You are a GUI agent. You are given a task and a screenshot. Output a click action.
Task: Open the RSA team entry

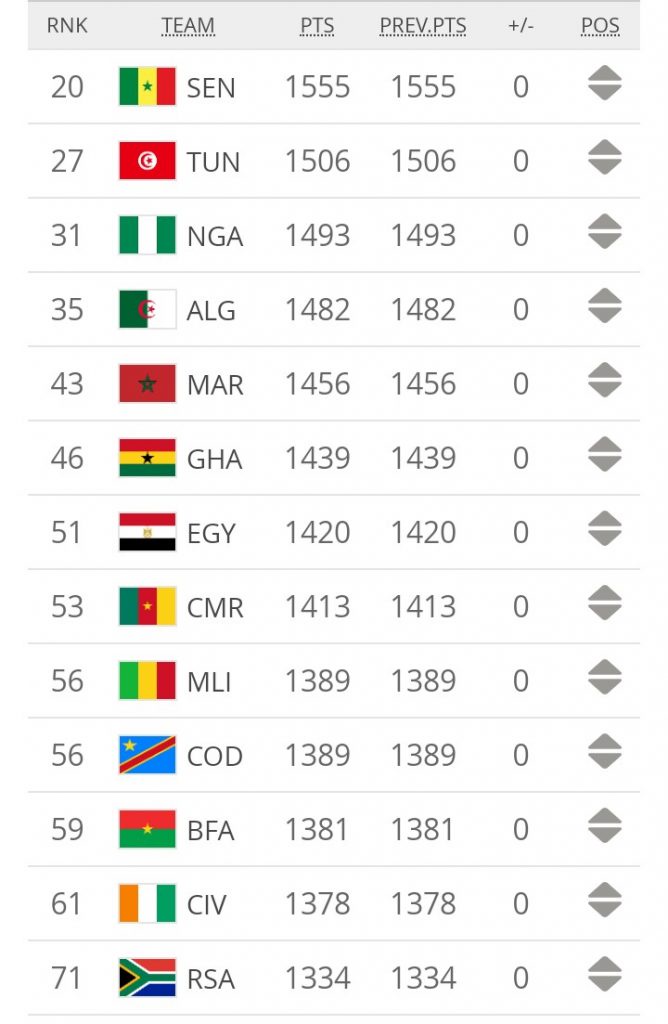click(211, 978)
